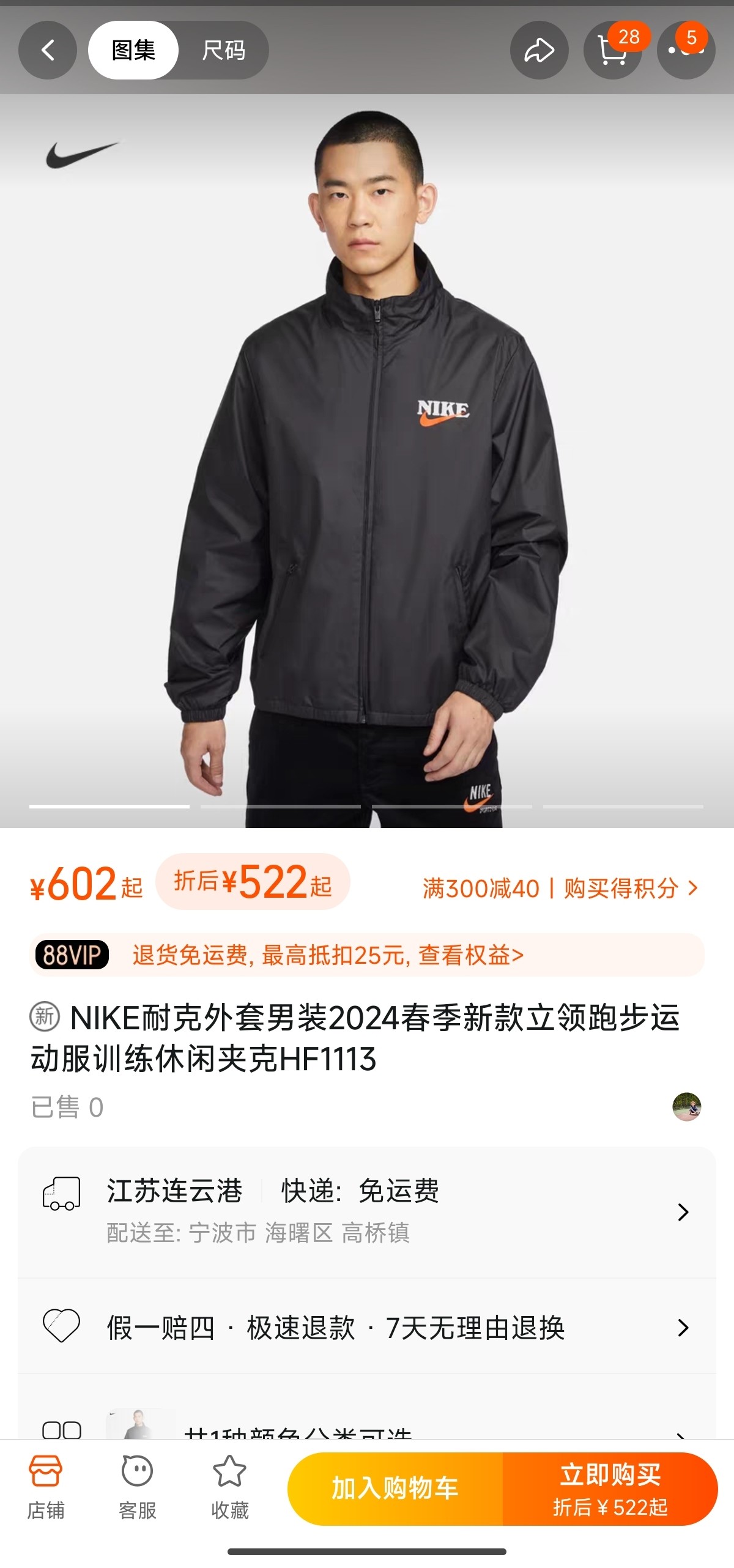Viewport: 734px width, 1568px height.
Task: Switch to the 尺码 tab
Action: [223, 50]
